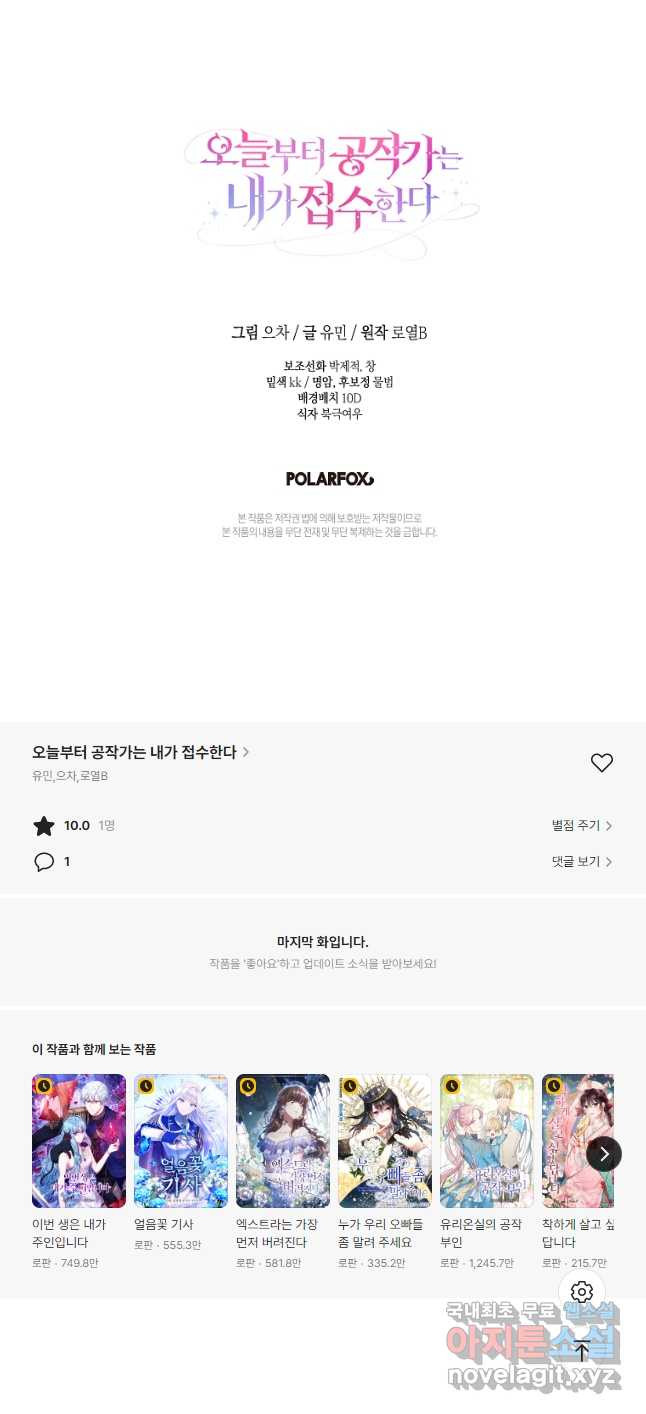Image resolution: width=646 pixels, height=1414 pixels.
Task: Open 엑스트라는 가장 먼저 버려진다 cover
Action: [283, 1141]
